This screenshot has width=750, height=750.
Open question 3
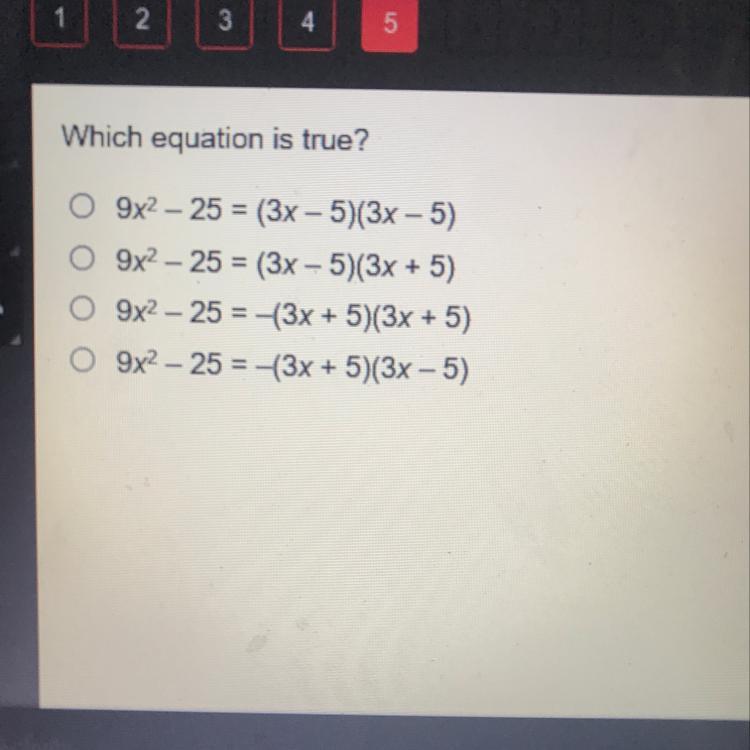tap(225, 20)
